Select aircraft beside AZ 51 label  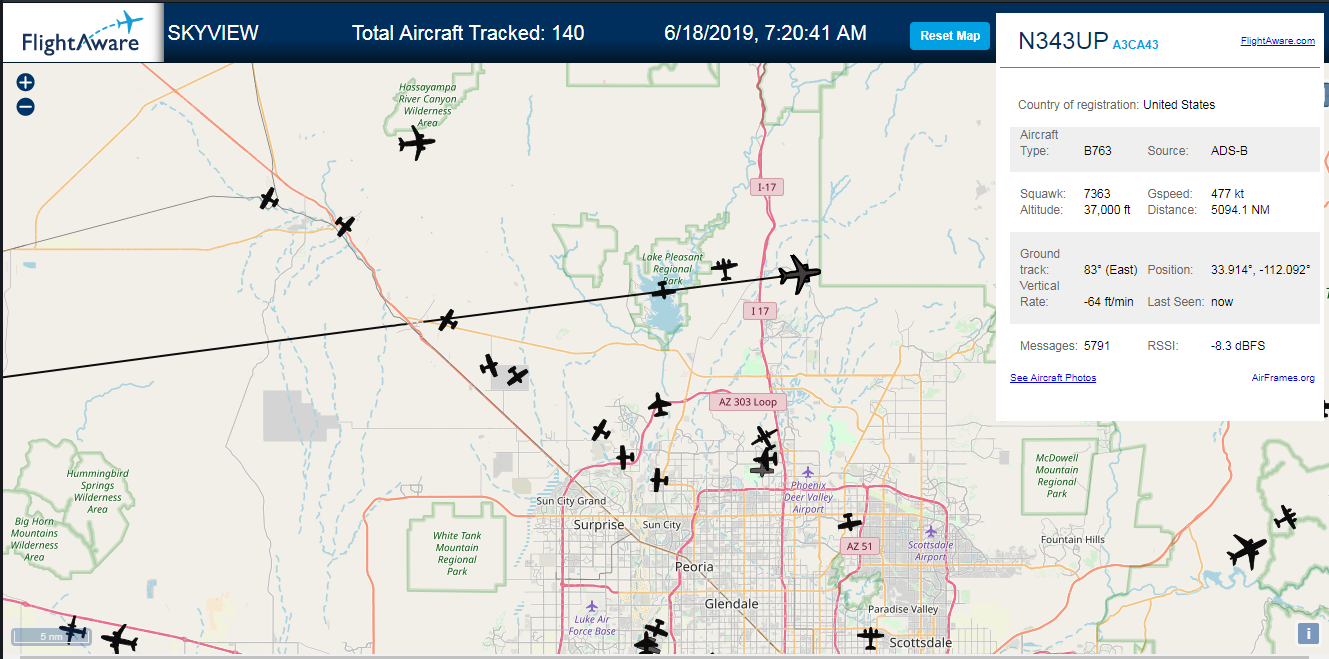[850, 522]
